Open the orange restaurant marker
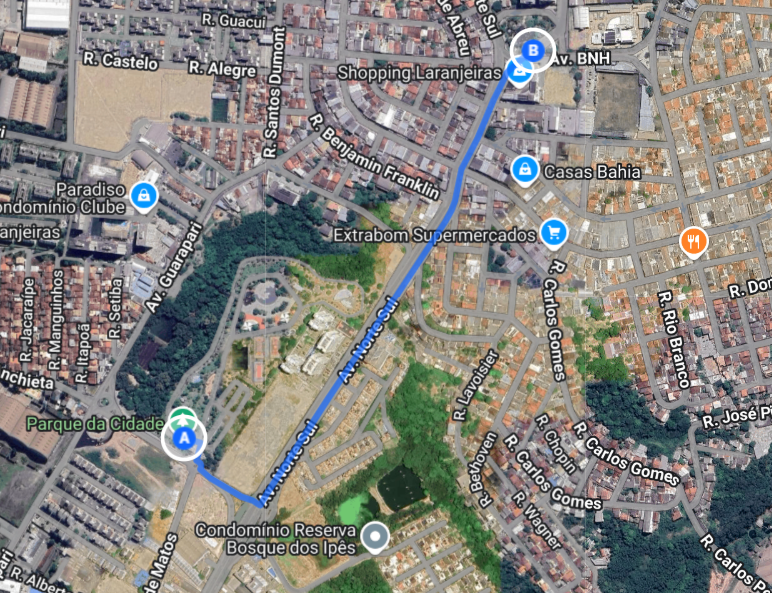 [x=694, y=241]
